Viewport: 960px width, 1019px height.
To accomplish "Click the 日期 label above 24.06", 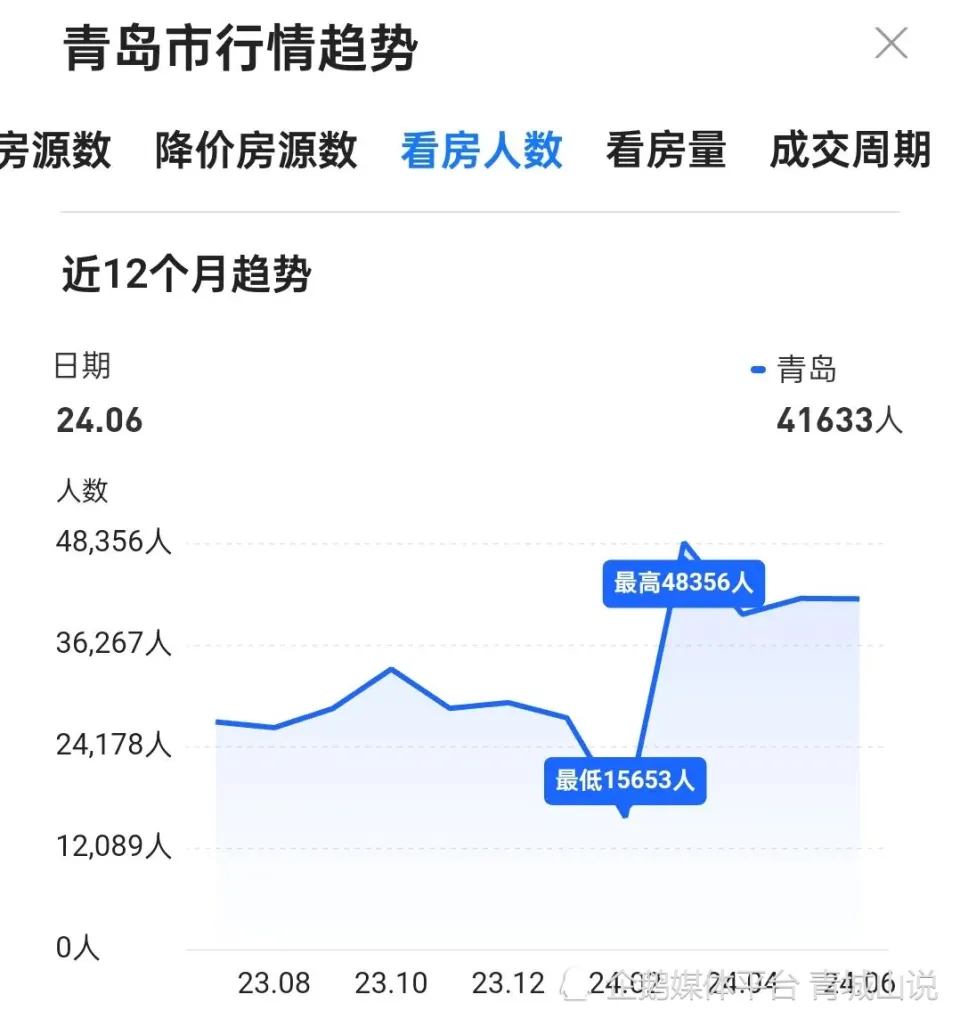I will [83, 366].
